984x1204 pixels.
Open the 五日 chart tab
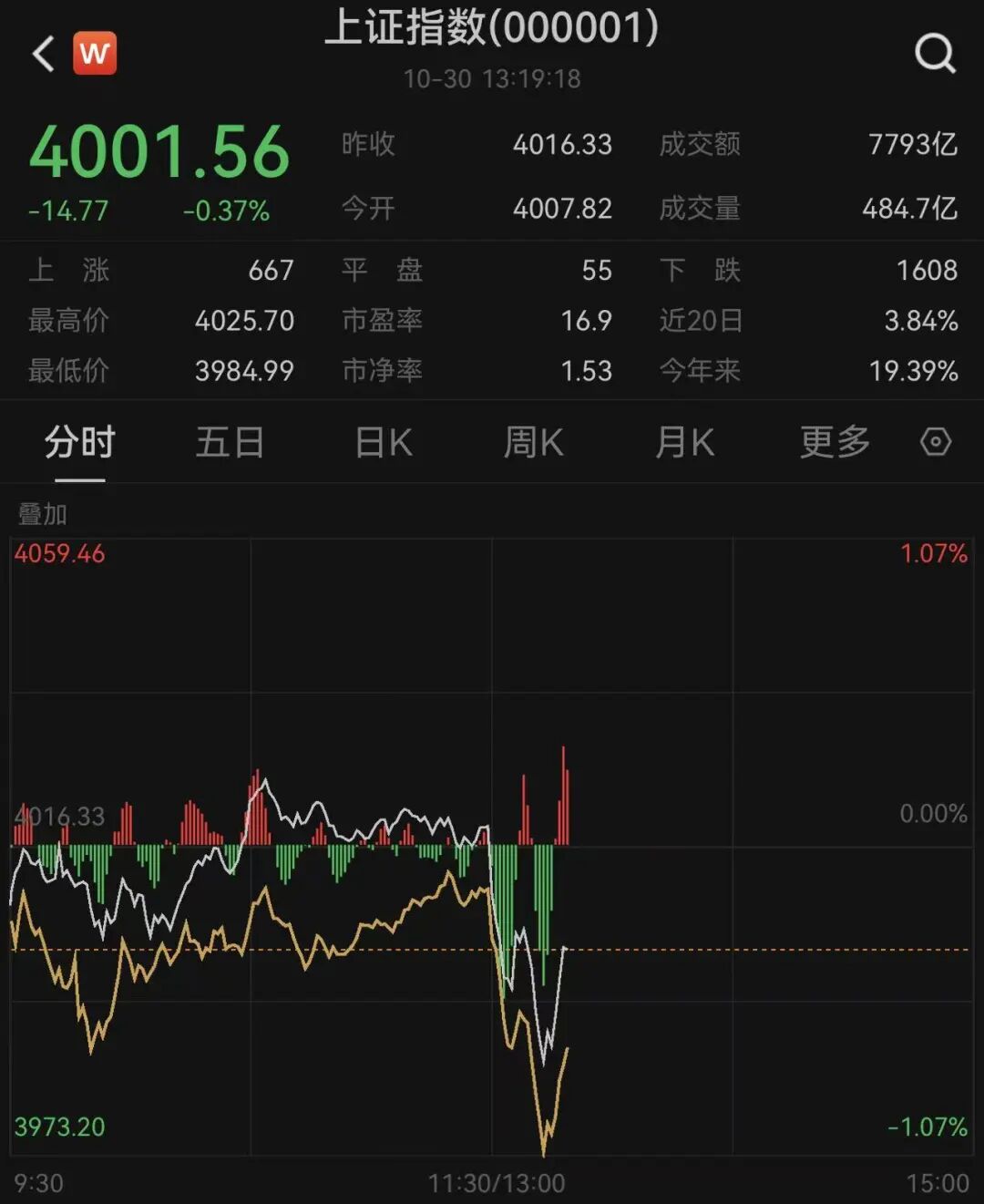230,441
